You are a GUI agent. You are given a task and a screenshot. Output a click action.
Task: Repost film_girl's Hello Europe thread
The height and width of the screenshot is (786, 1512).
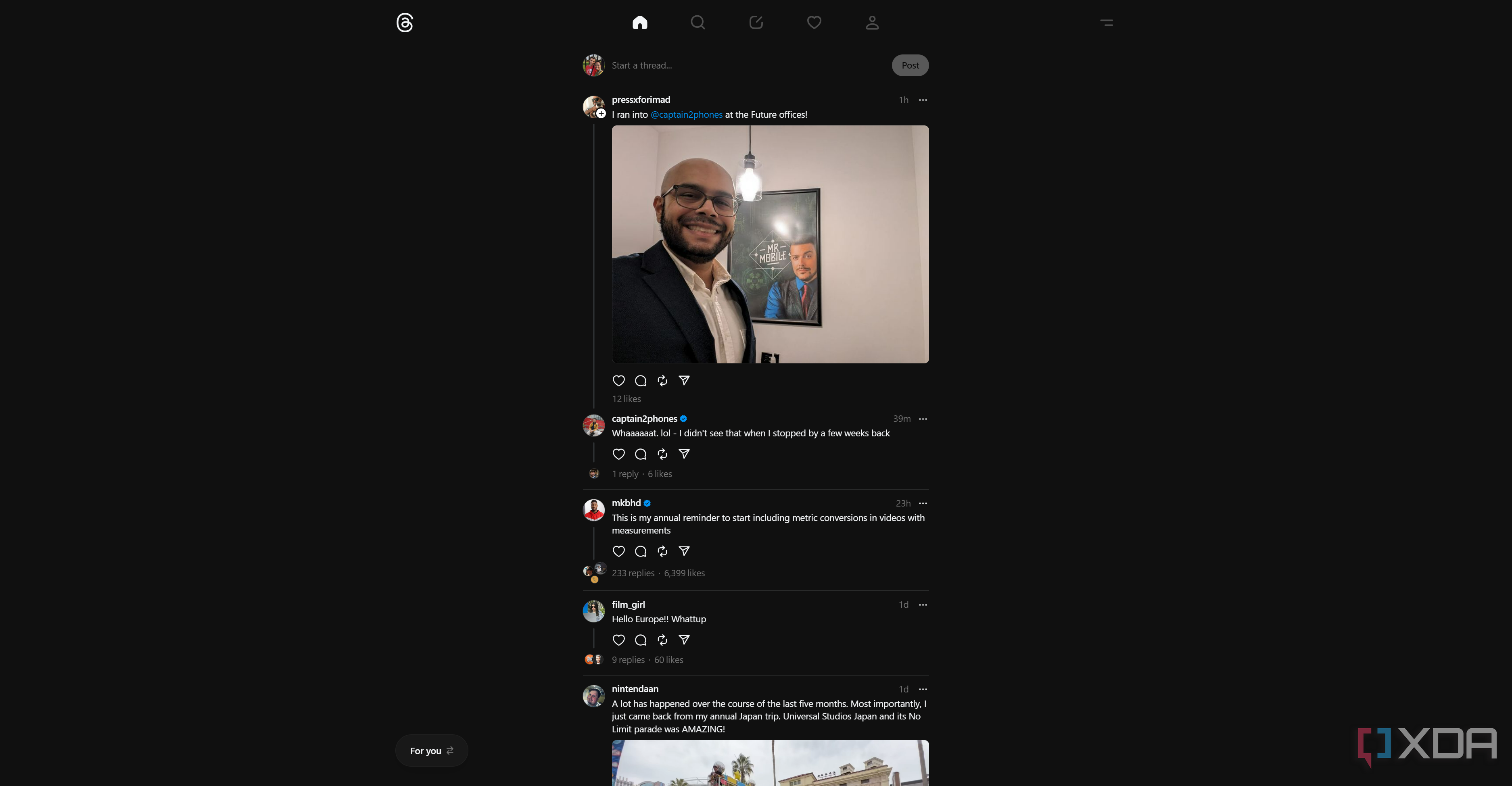pyautogui.click(x=662, y=640)
